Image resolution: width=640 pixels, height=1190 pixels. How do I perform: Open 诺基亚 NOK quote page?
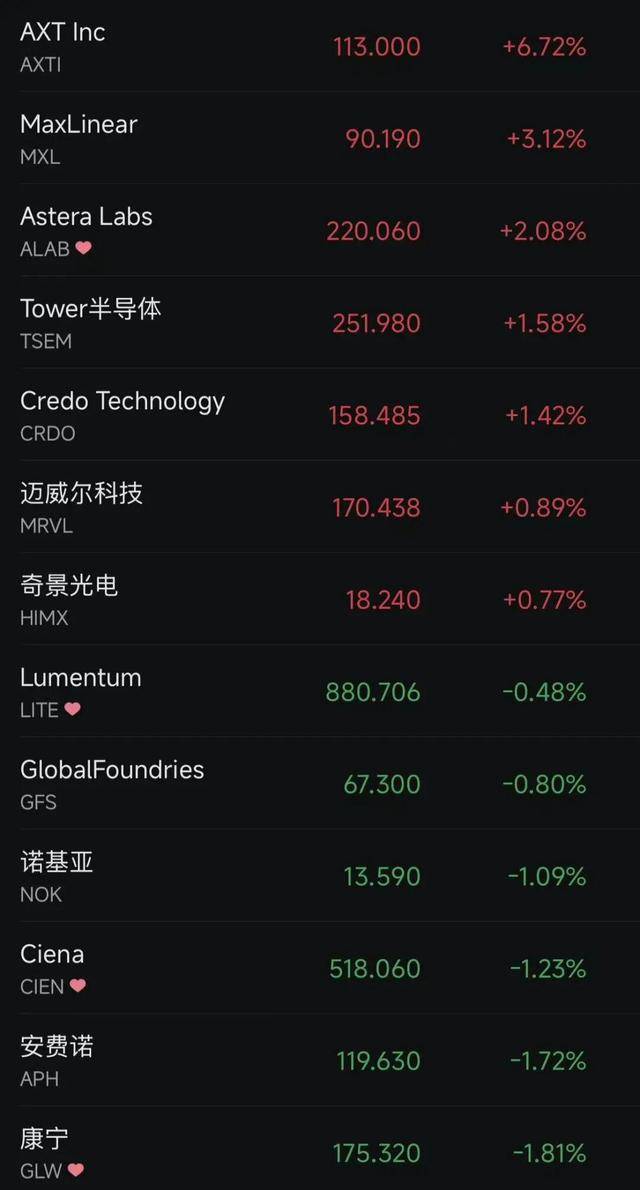tap(320, 876)
